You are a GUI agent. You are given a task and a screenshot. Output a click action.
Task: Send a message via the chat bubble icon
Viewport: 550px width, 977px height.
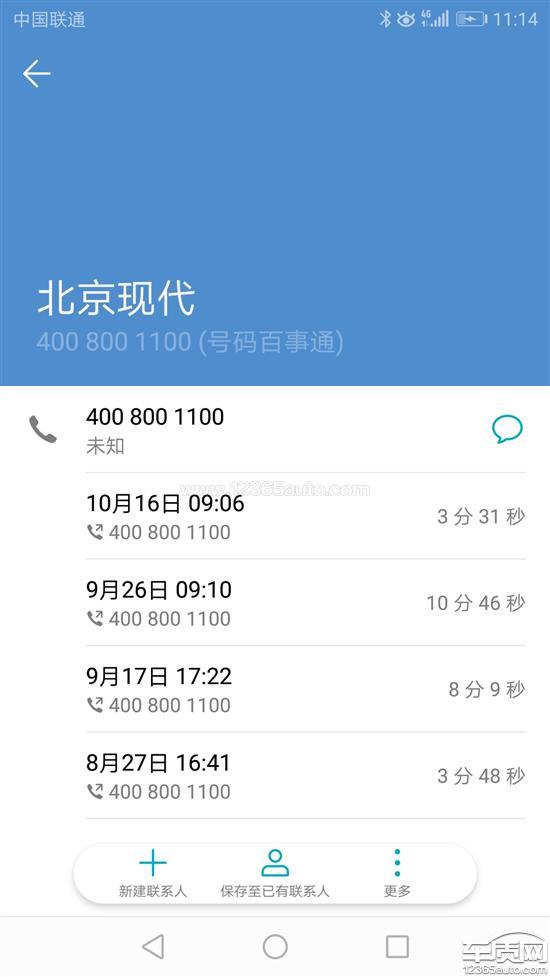(x=507, y=429)
